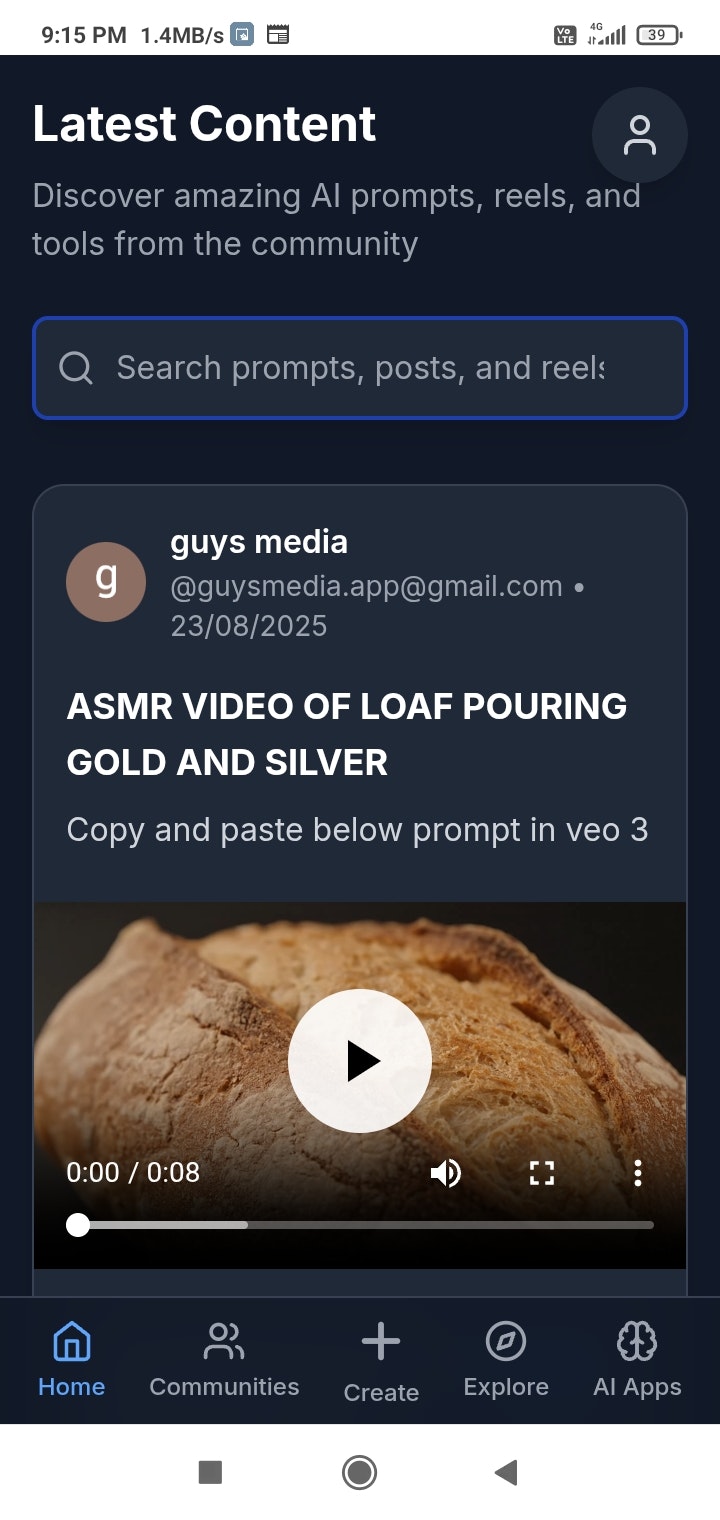The height and width of the screenshot is (1520, 720).
Task: Switch to the Communities tab
Action: 224,1358
